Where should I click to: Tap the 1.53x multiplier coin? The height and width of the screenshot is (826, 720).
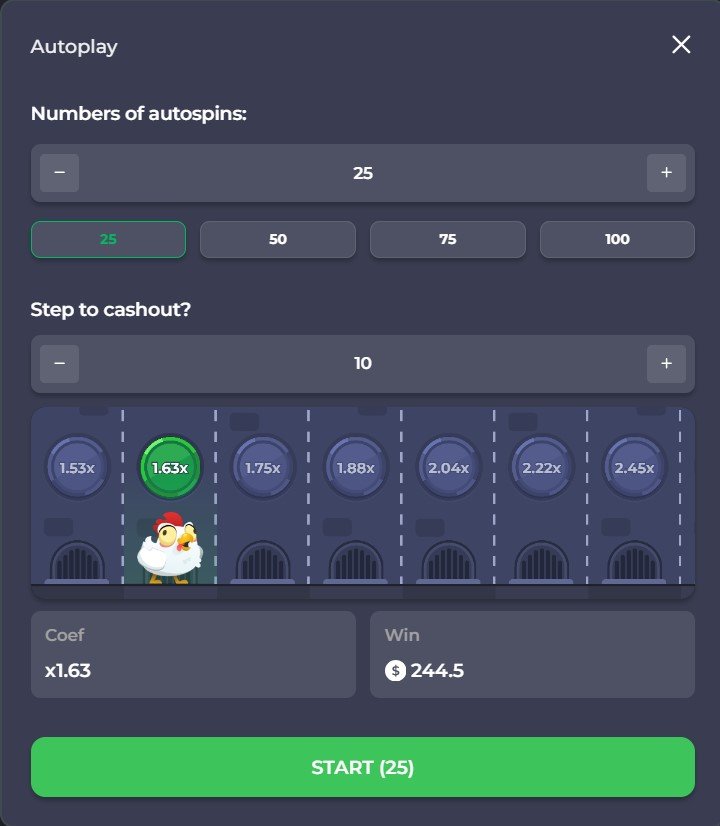click(x=77, y=467)
